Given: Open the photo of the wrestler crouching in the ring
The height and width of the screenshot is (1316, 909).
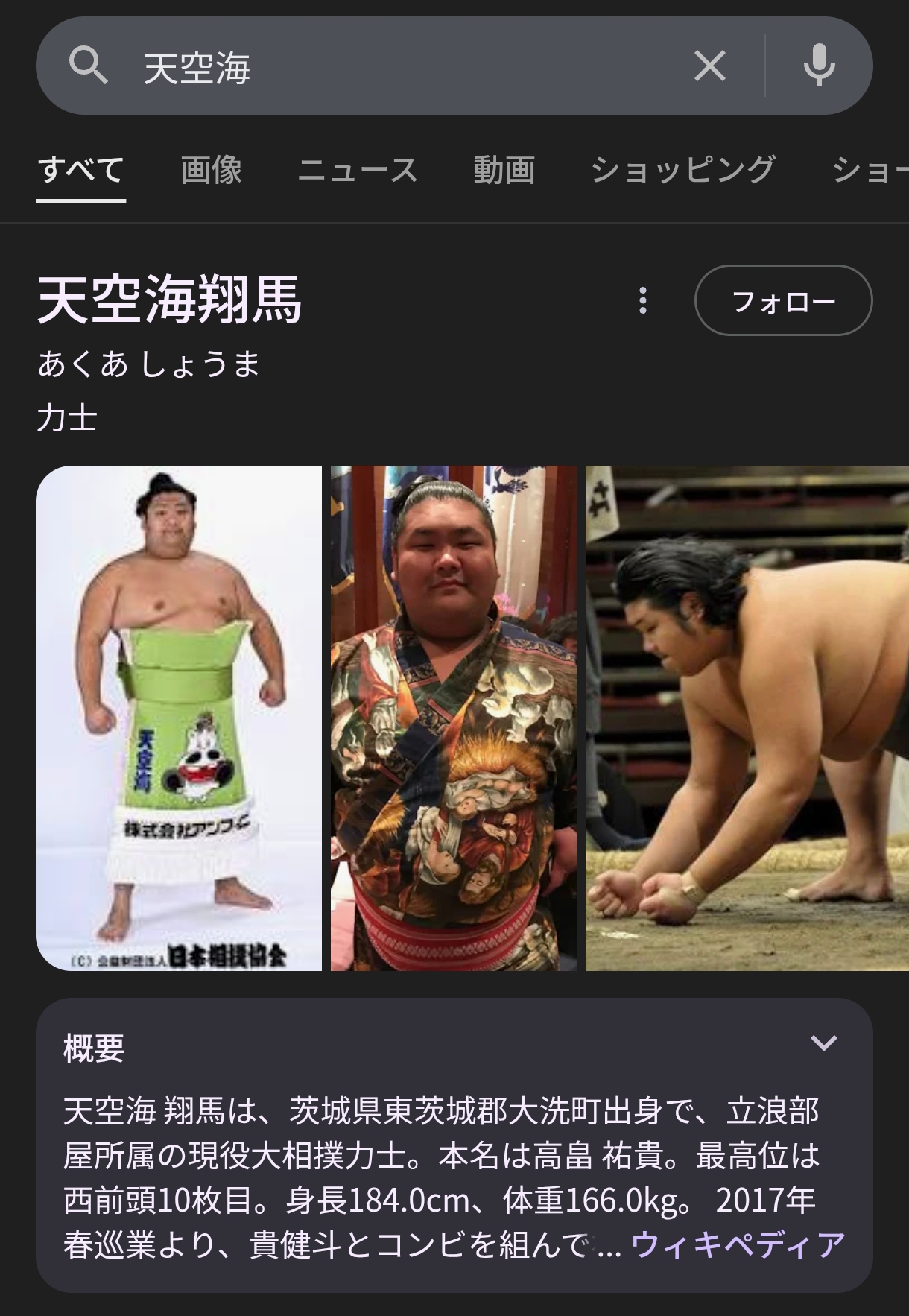Looking at the screenshot, I should (x=747, y=718).
